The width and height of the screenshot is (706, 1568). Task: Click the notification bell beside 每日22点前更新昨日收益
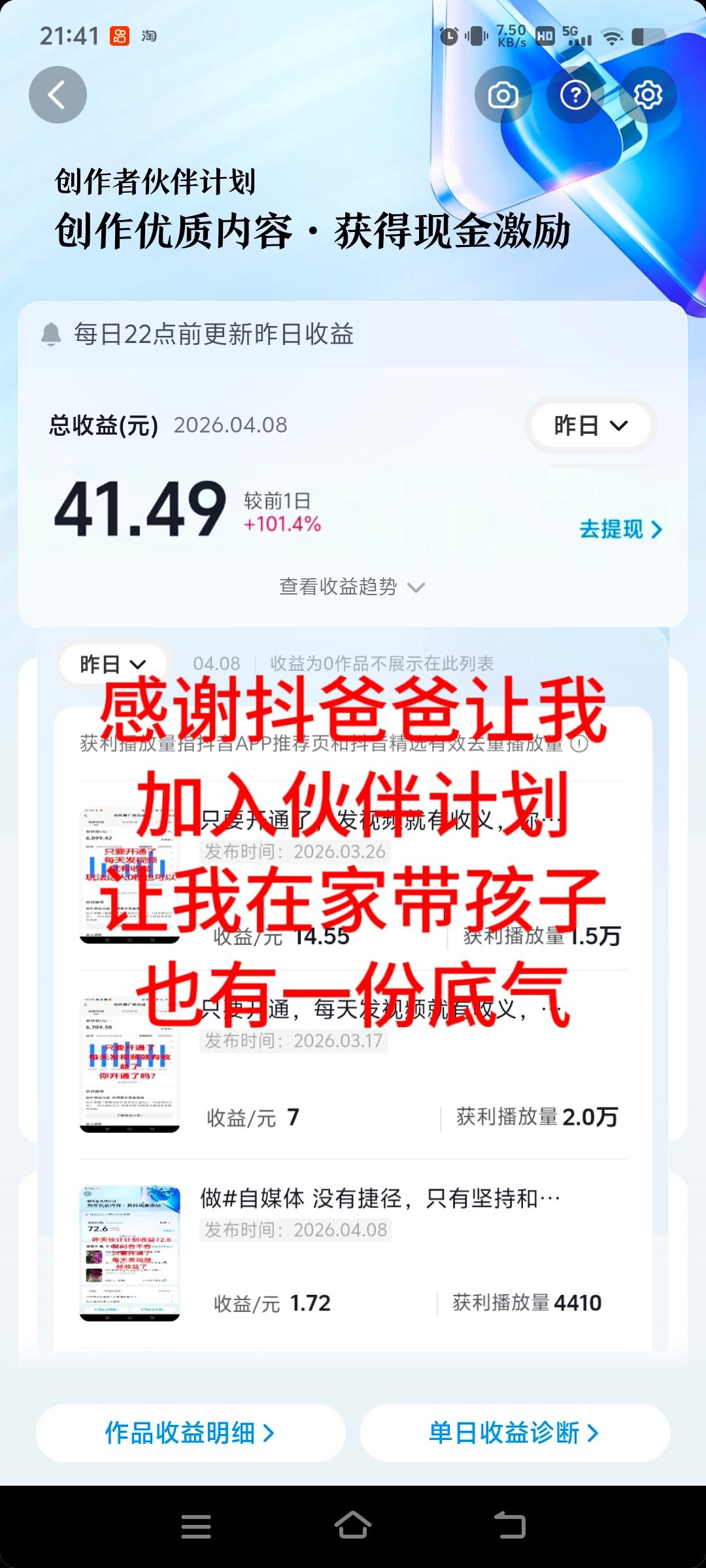(50, 334)
